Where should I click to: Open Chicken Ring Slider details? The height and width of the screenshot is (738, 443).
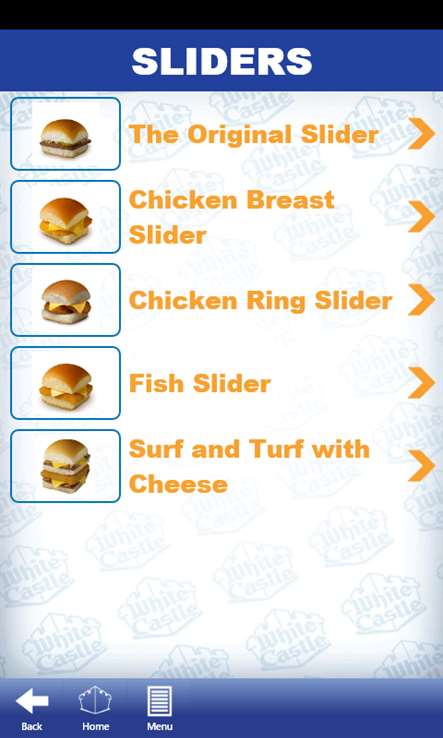(221, 300)
